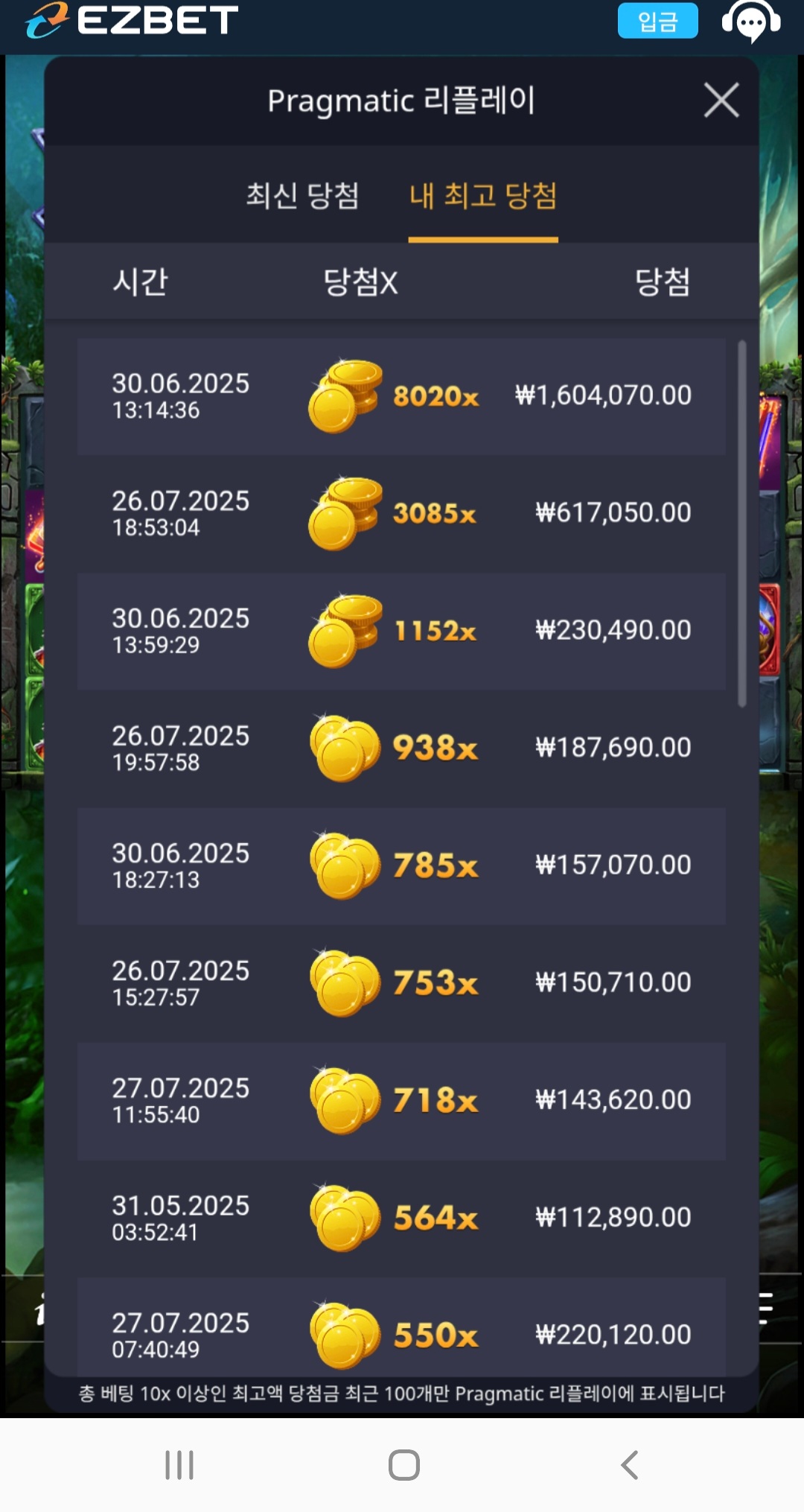View the 938x win replay

click(401, 748)
